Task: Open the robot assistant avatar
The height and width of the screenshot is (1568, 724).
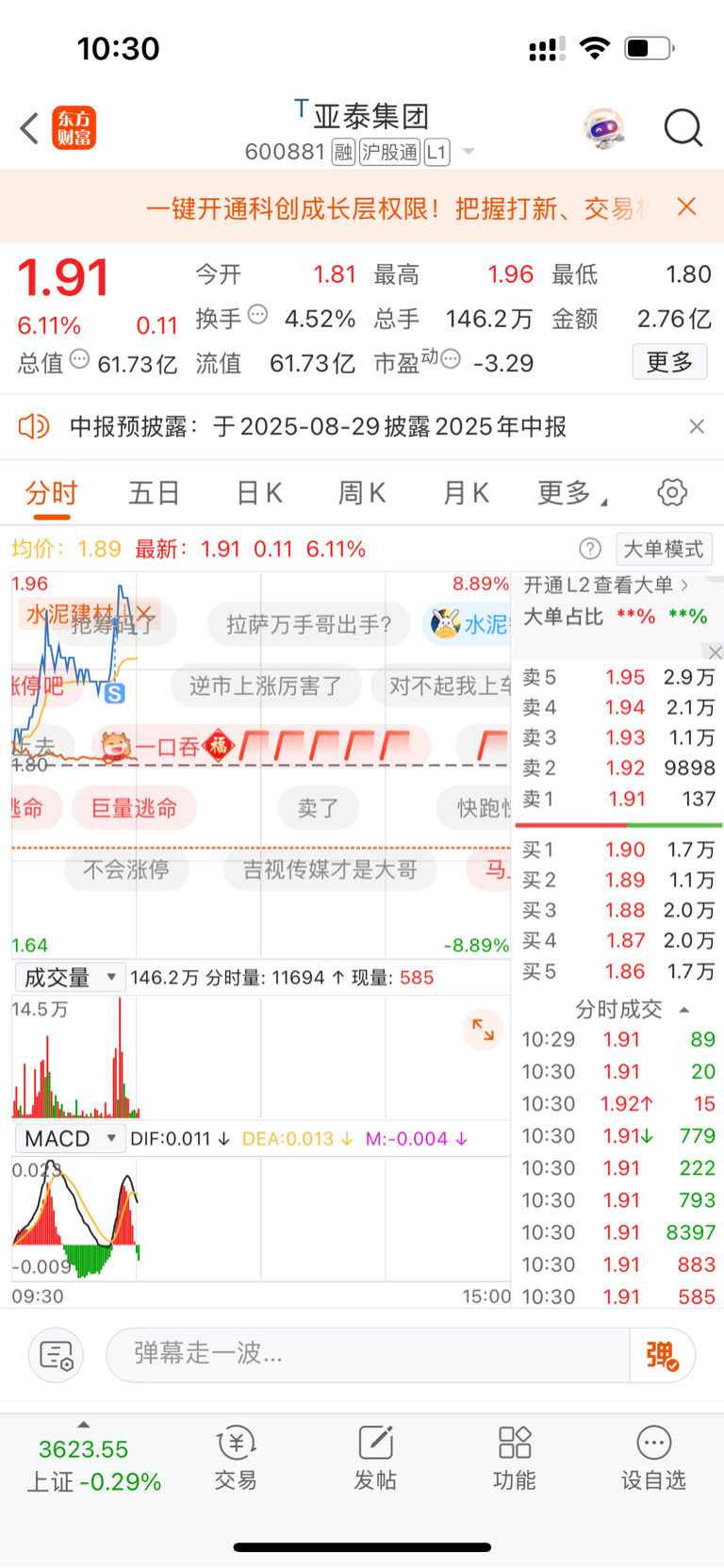Action: point(604,128)
